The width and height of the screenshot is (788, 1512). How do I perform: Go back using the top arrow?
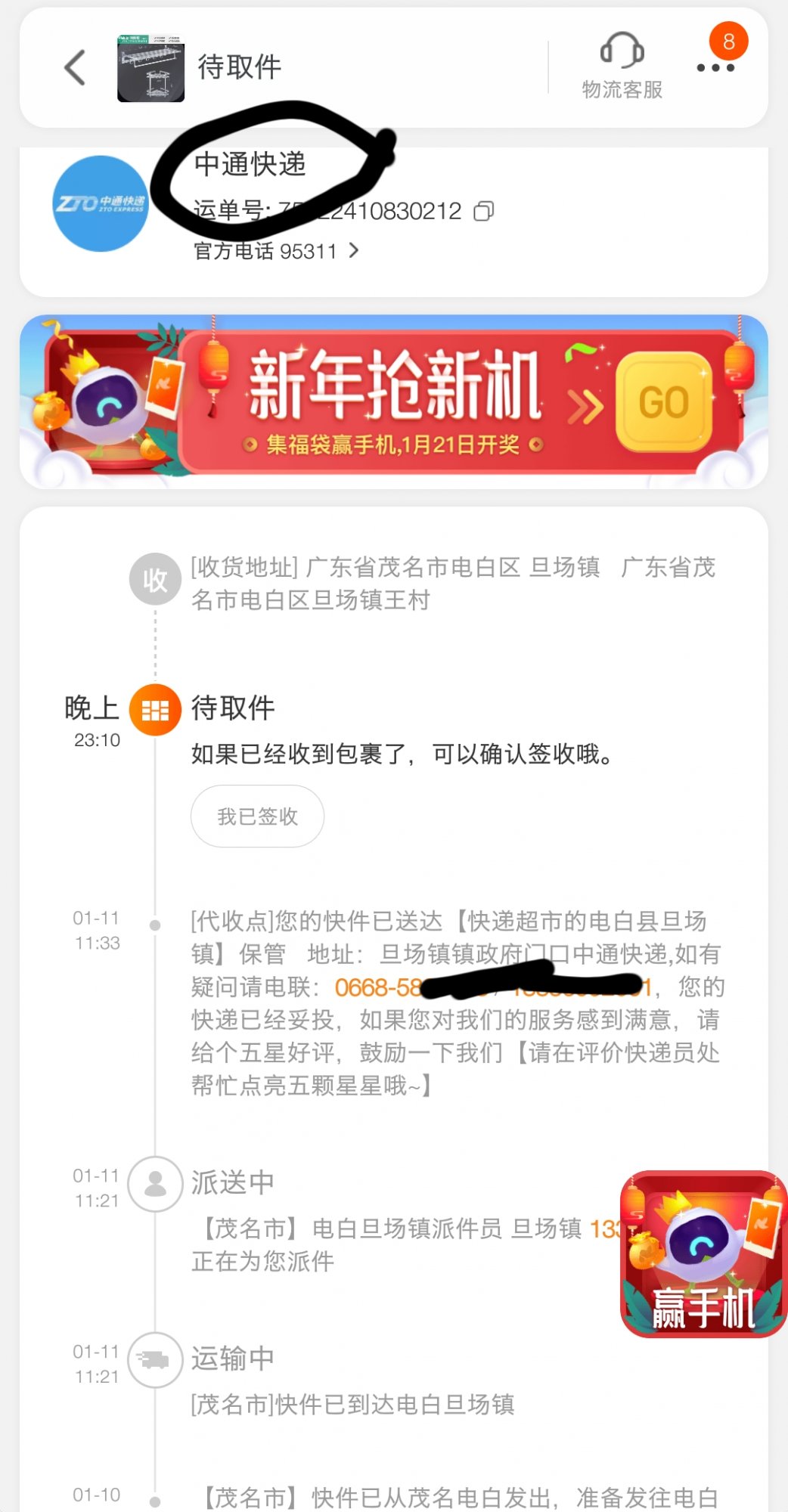coord(75,68)
